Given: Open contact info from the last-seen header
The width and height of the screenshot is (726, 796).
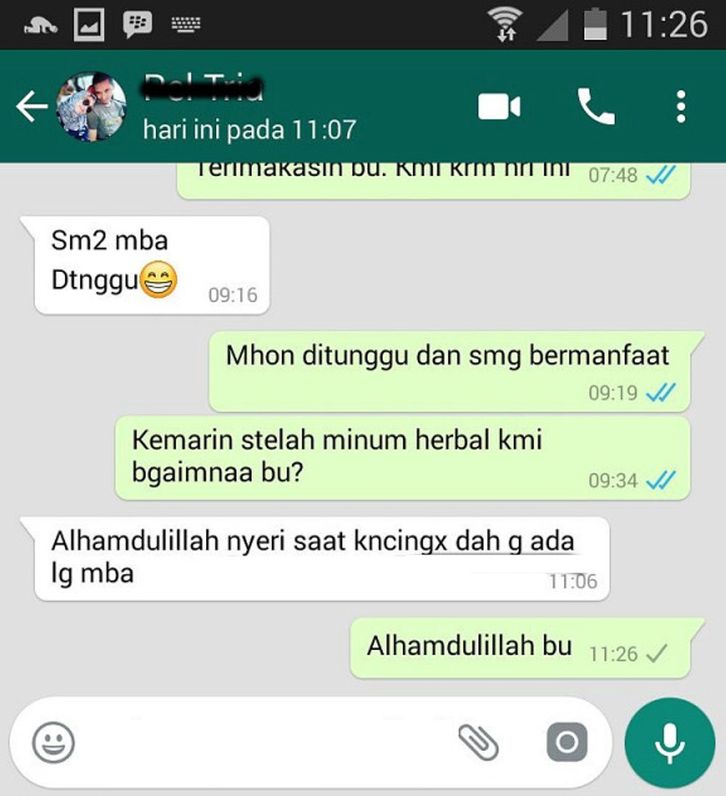Looking at the screenshot, I should [249, 129].
